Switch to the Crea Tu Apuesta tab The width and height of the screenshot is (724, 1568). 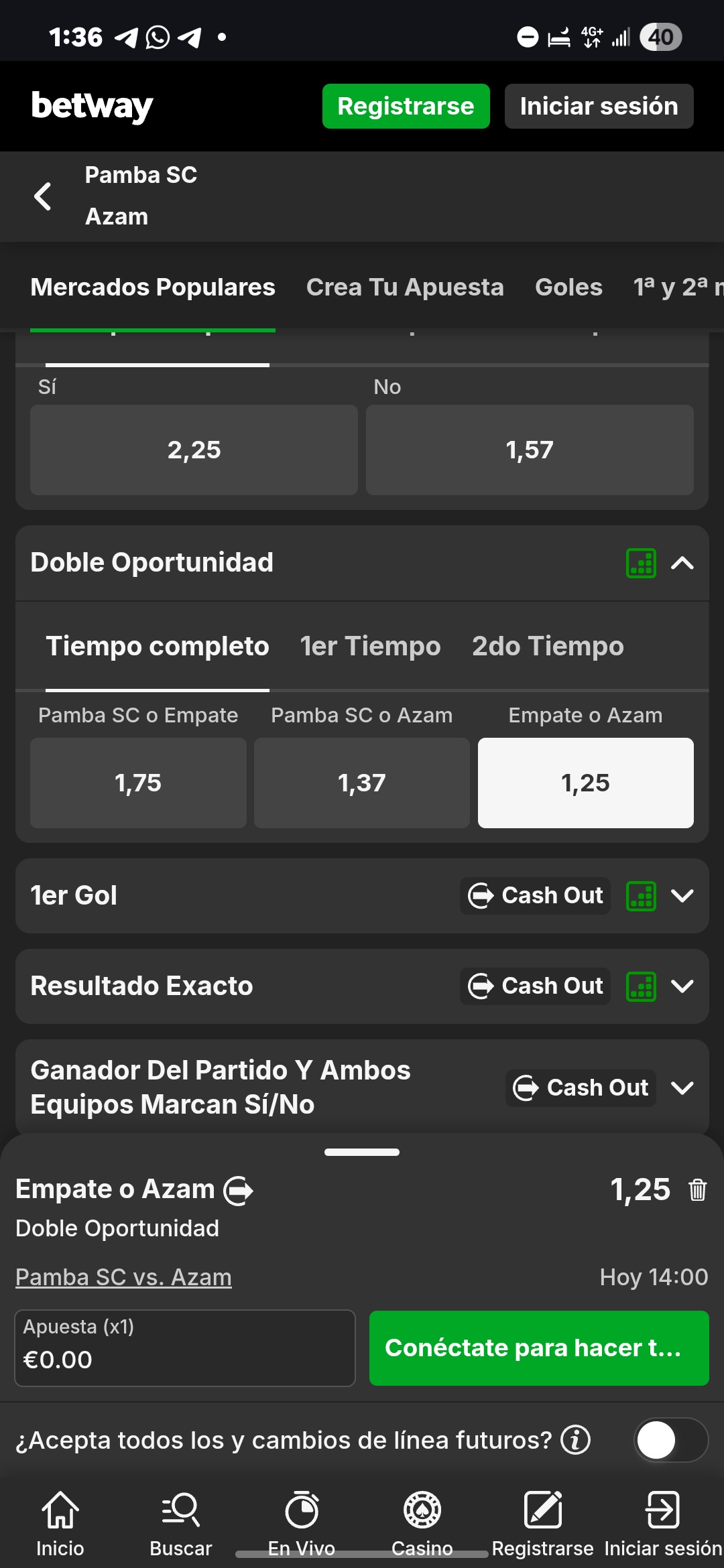click(x=405, y=287)
